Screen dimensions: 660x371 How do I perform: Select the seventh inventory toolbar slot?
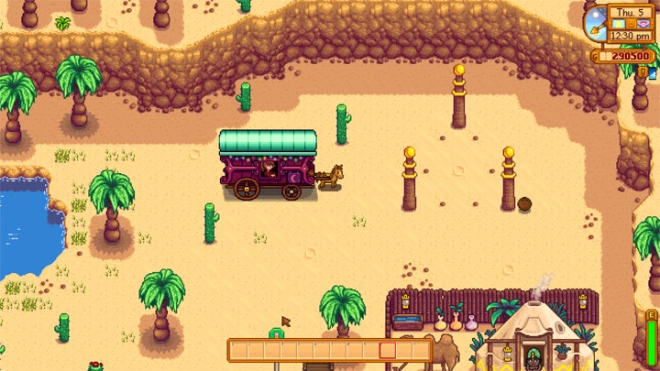(x=338, y=350)
